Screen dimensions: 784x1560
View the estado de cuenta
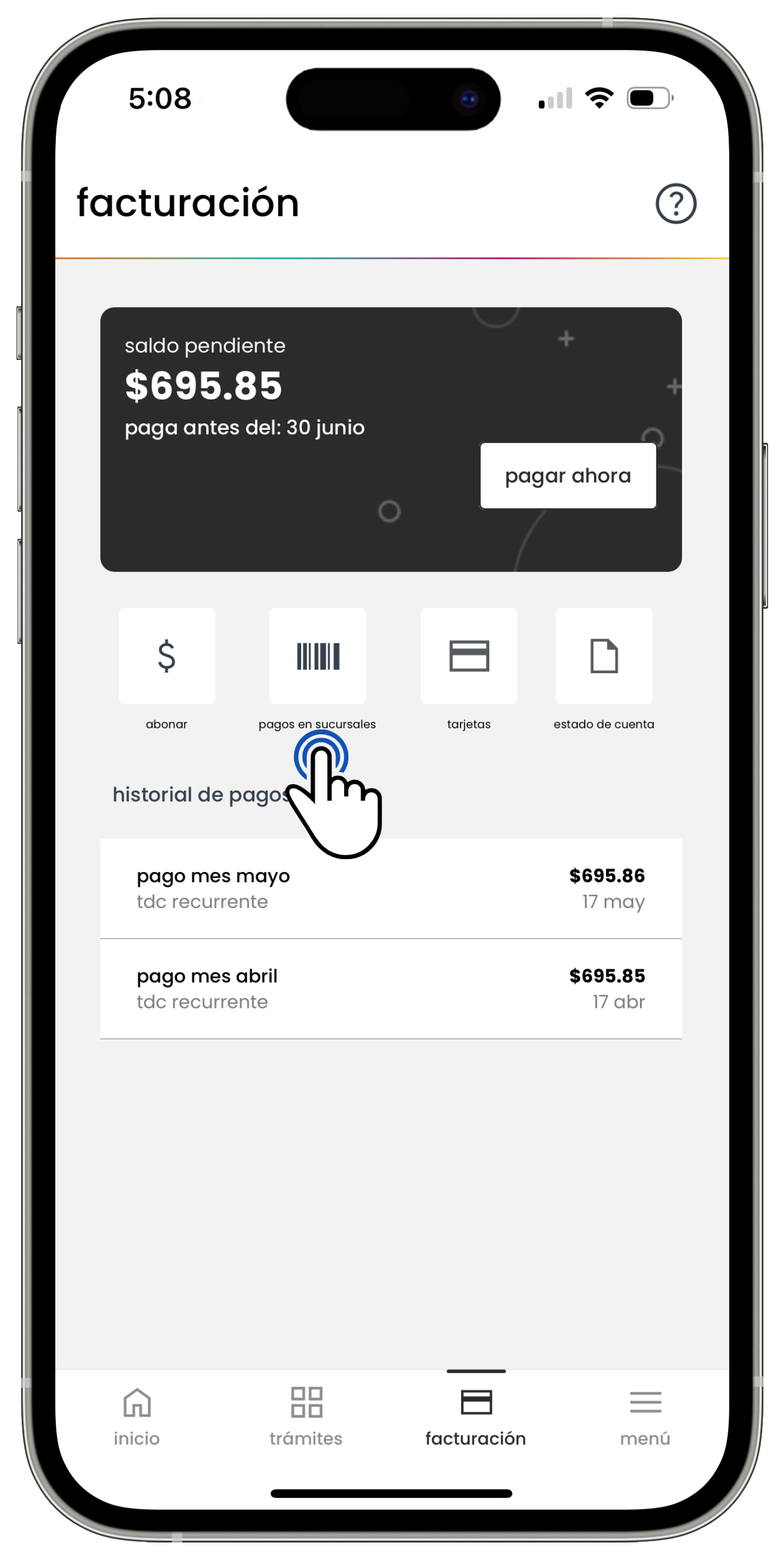coord(603,656)
